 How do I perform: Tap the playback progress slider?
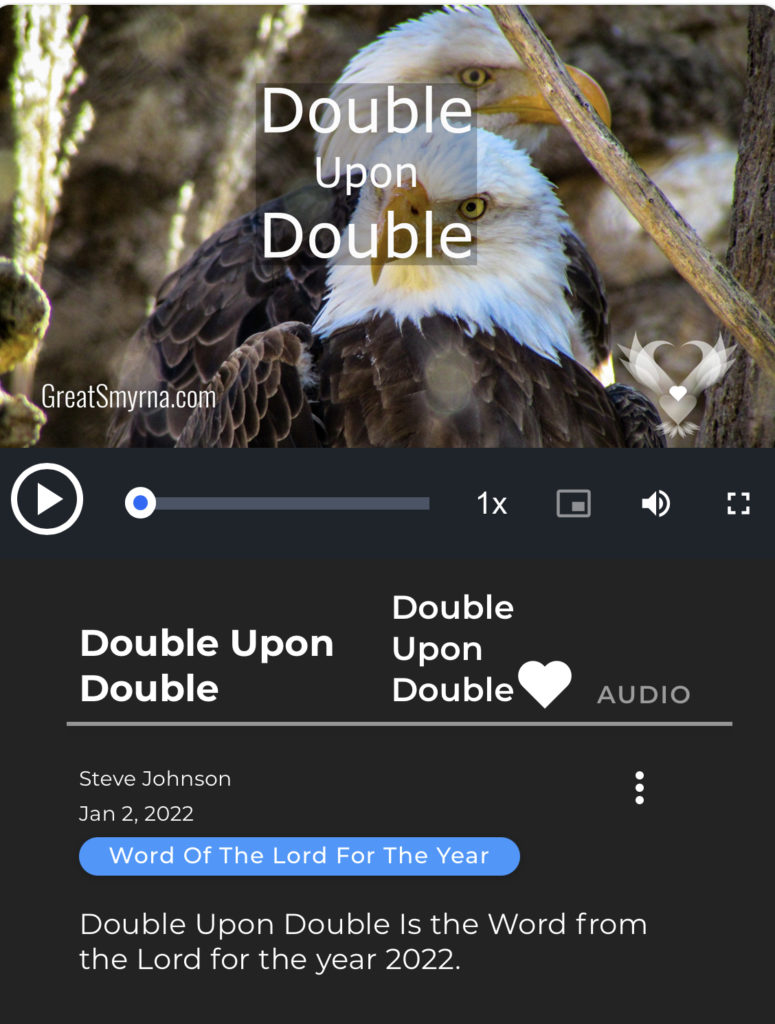tap(280, 503)
